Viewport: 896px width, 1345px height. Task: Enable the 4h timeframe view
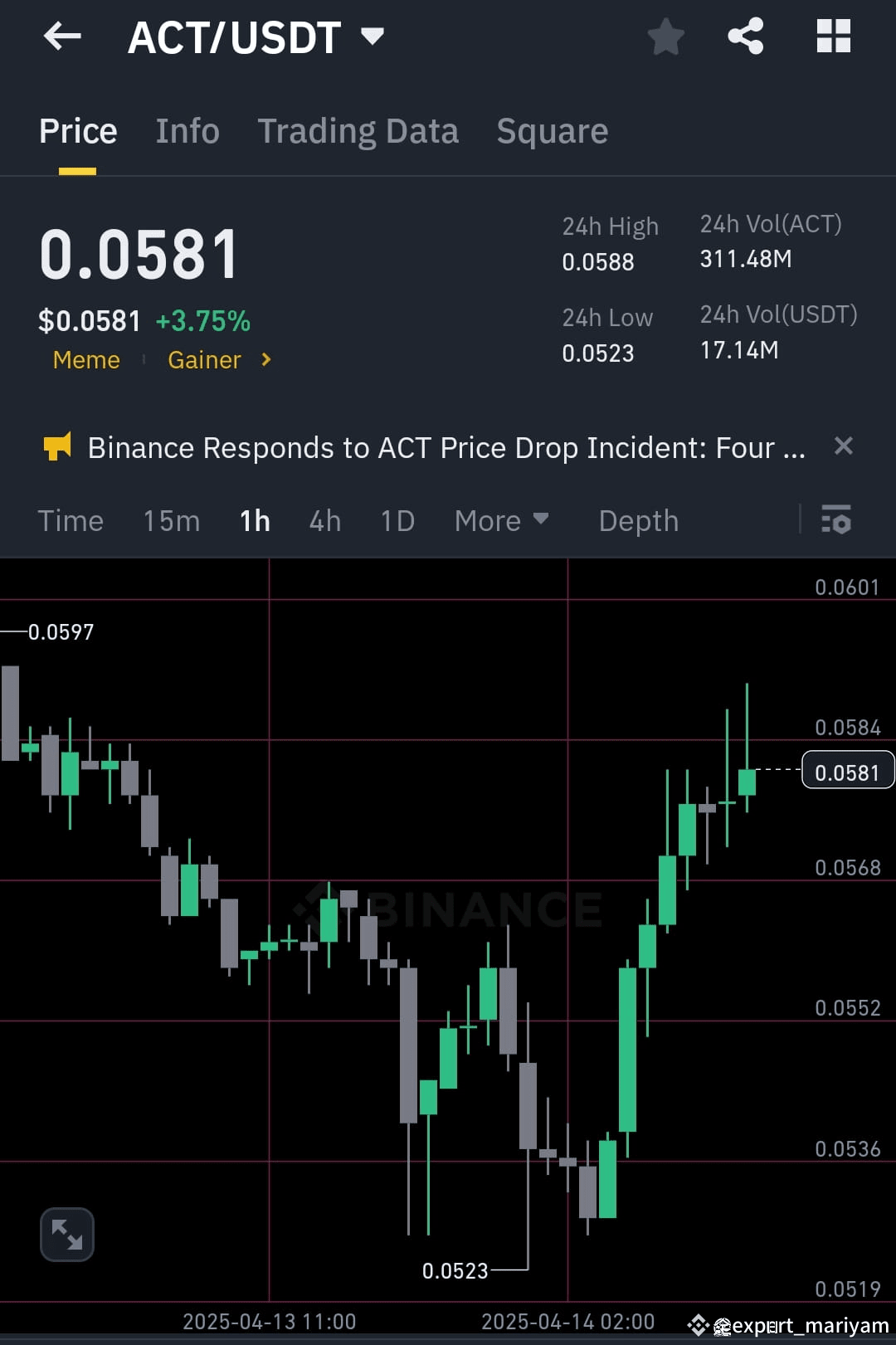coord(324,521)
